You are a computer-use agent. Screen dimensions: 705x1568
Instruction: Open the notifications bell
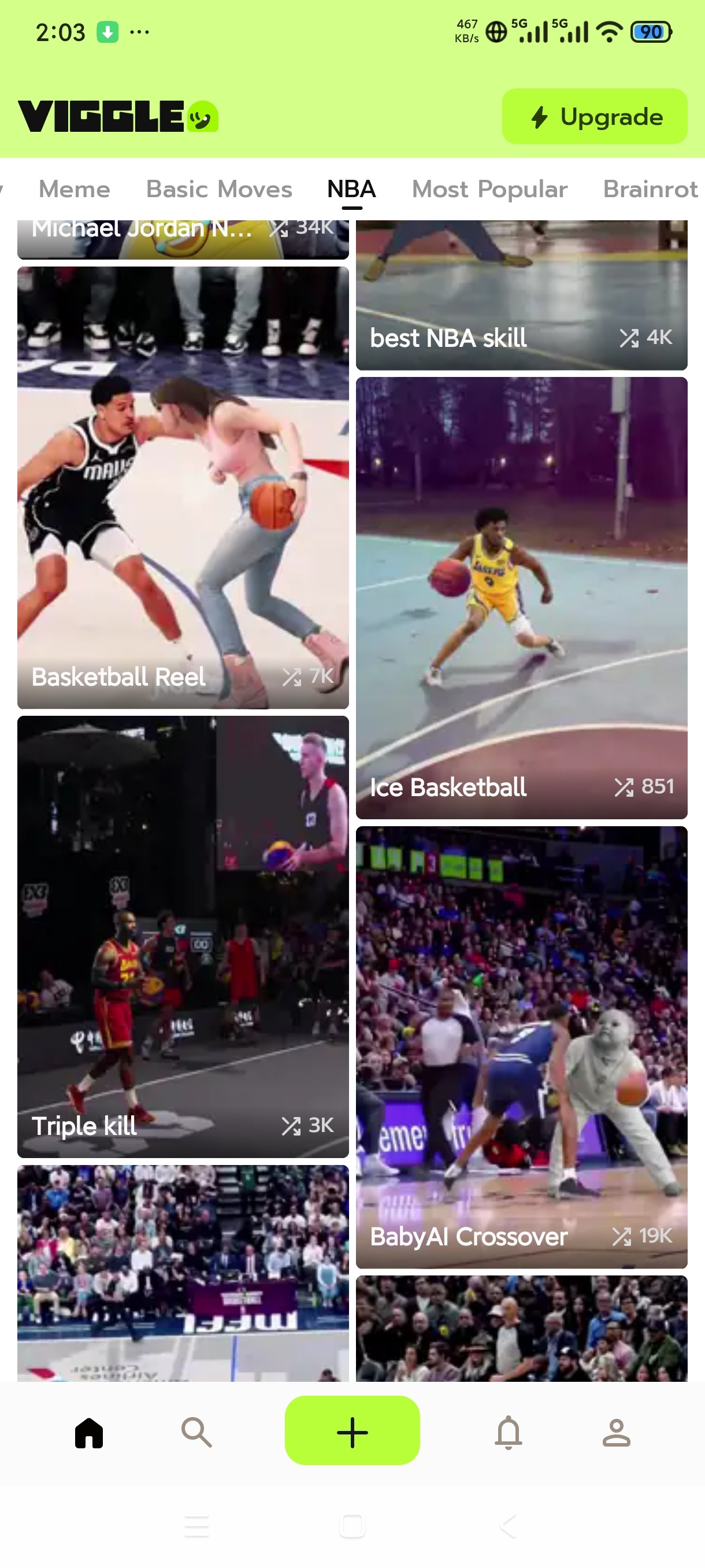click(x=509, y=1432)
